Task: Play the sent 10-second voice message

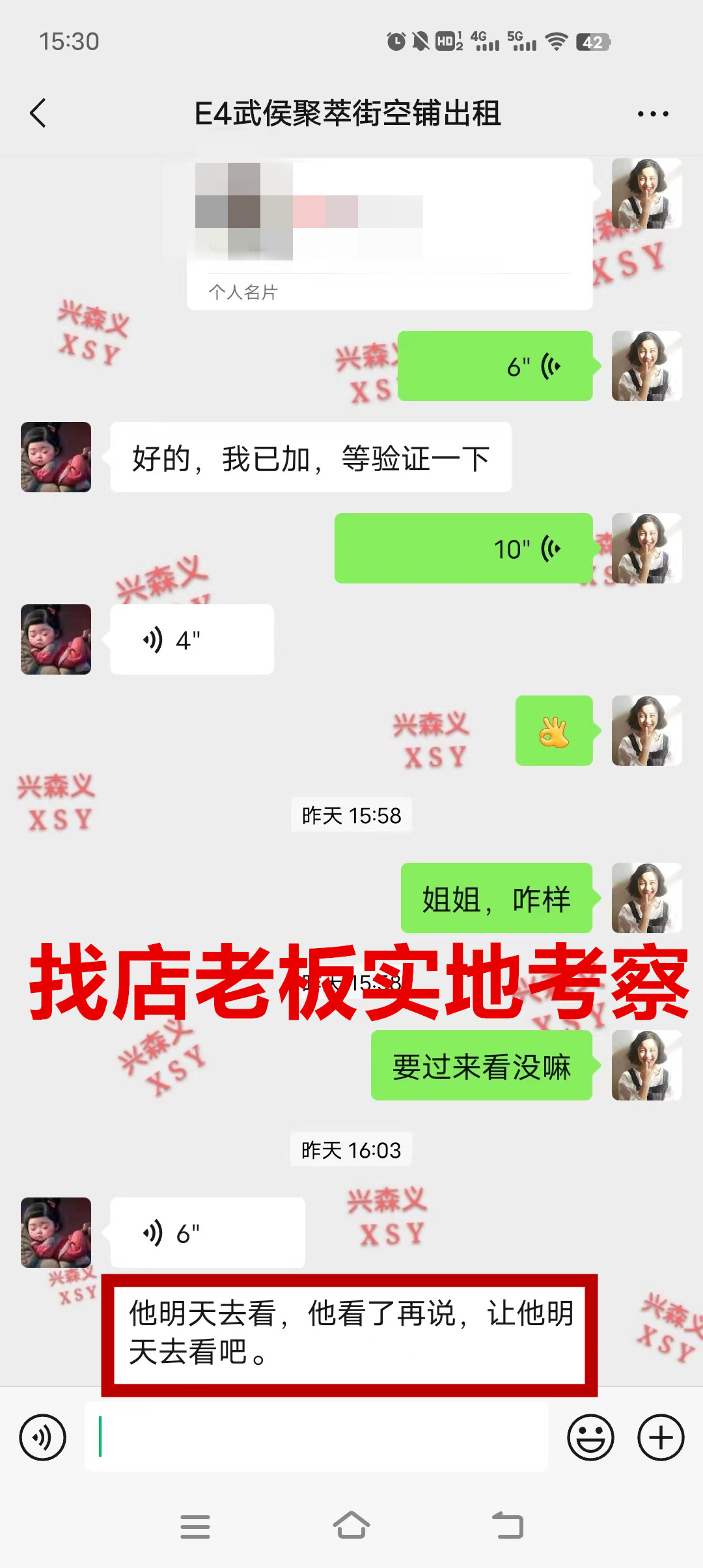Action: [463, 548]
